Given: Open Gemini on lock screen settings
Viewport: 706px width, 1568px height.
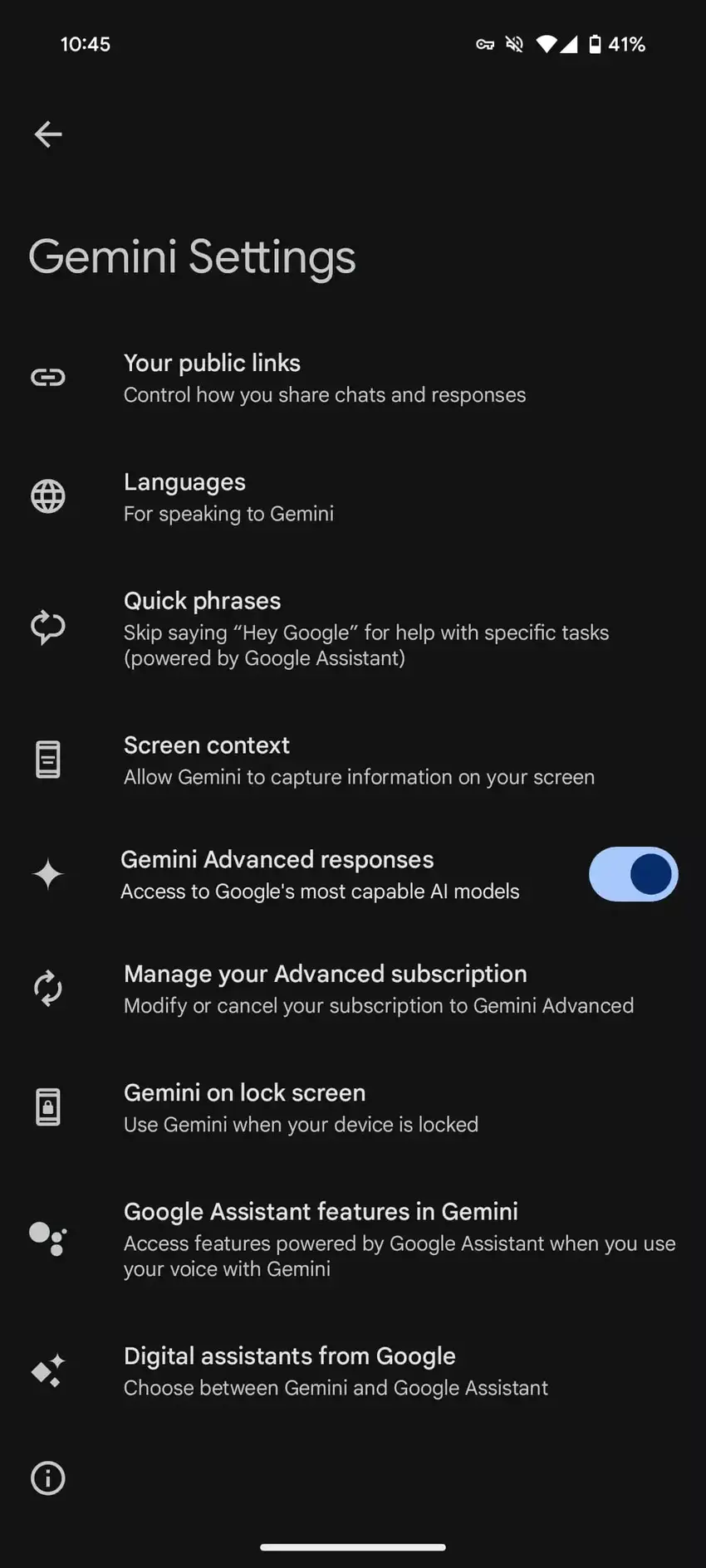Looking at the screenshot, I should (x=301, y=1106).
